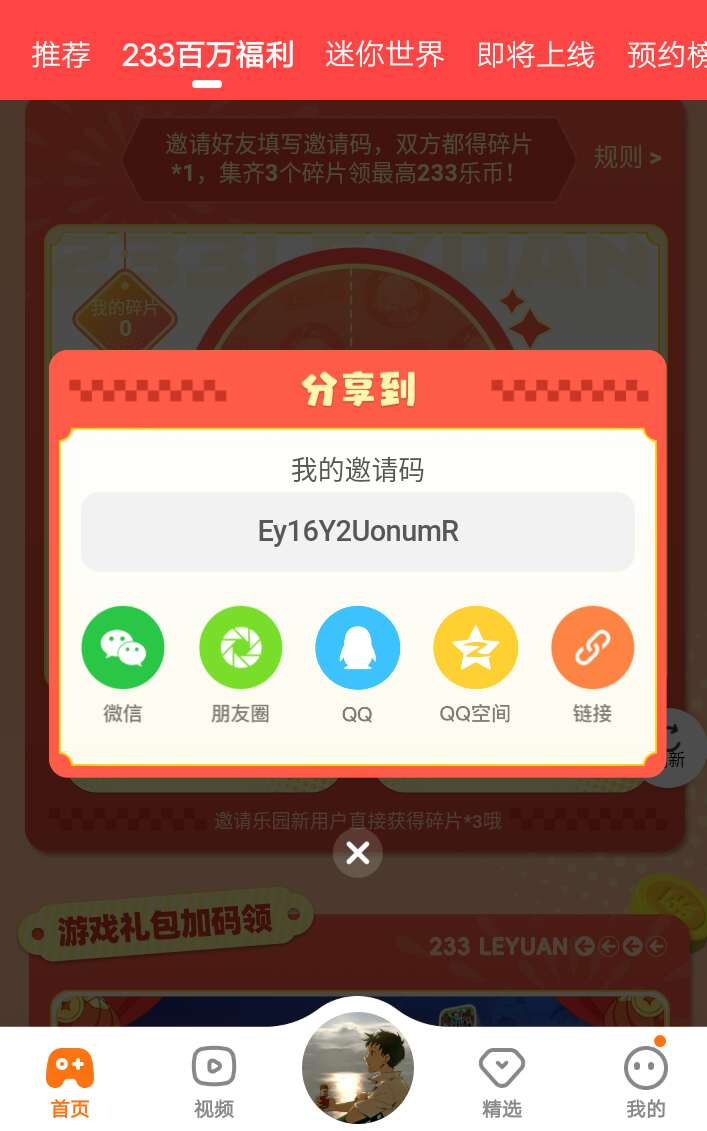This screenshot has width=707, height=1131.
Task: Switch to the 即将上线 tab
Action: (x=536, y=55)
